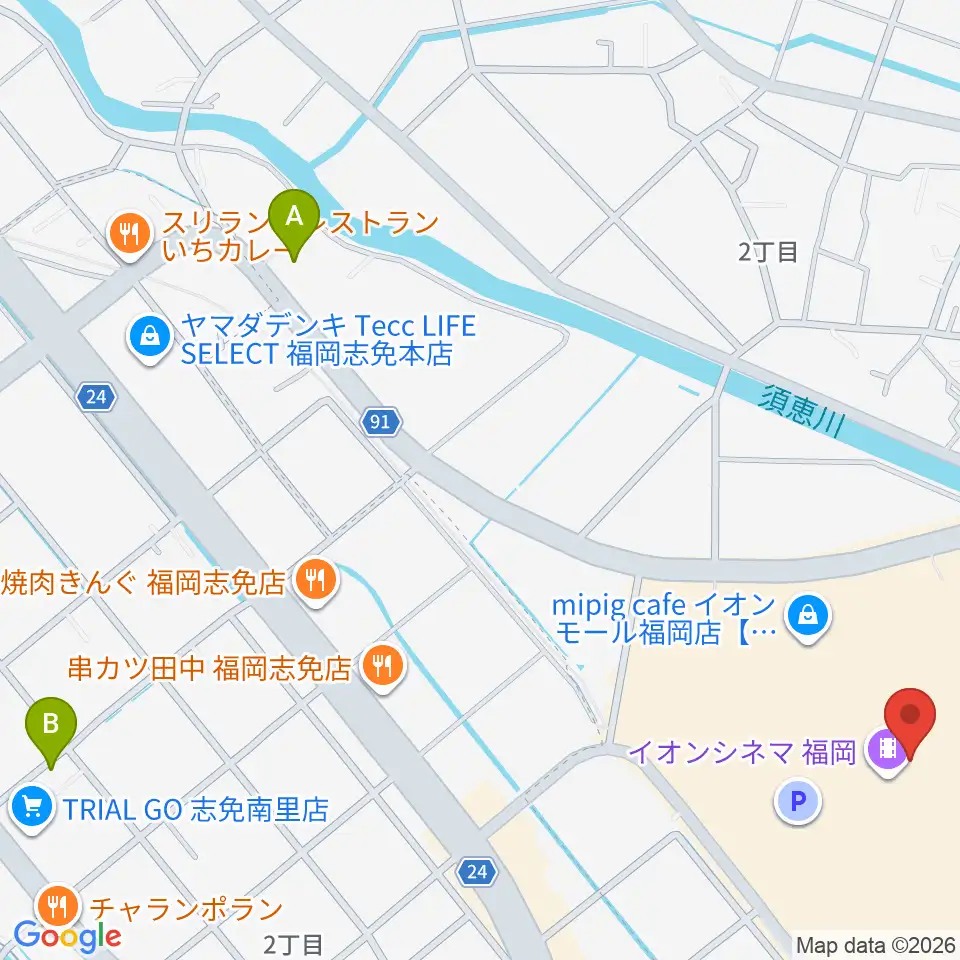Open the 焼肉きんぐ 福岡志免店 restaurant pin

(316, 580)
